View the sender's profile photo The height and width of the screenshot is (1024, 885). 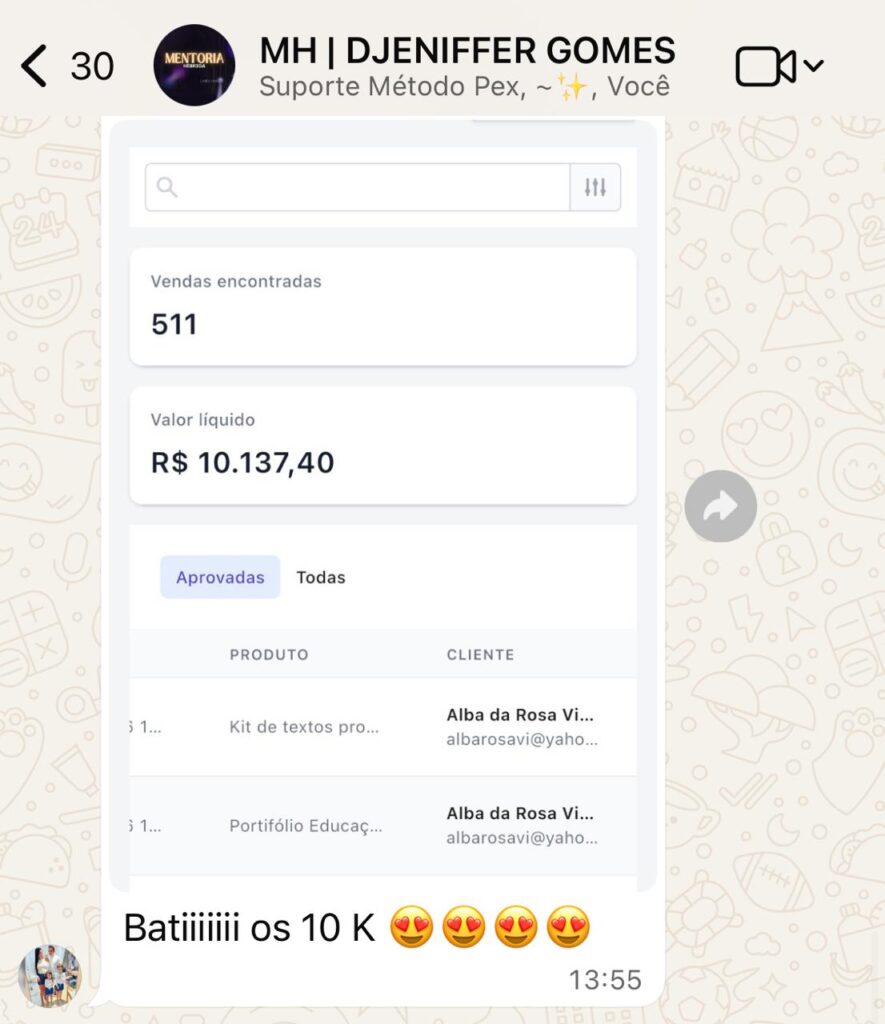(50, 975)
